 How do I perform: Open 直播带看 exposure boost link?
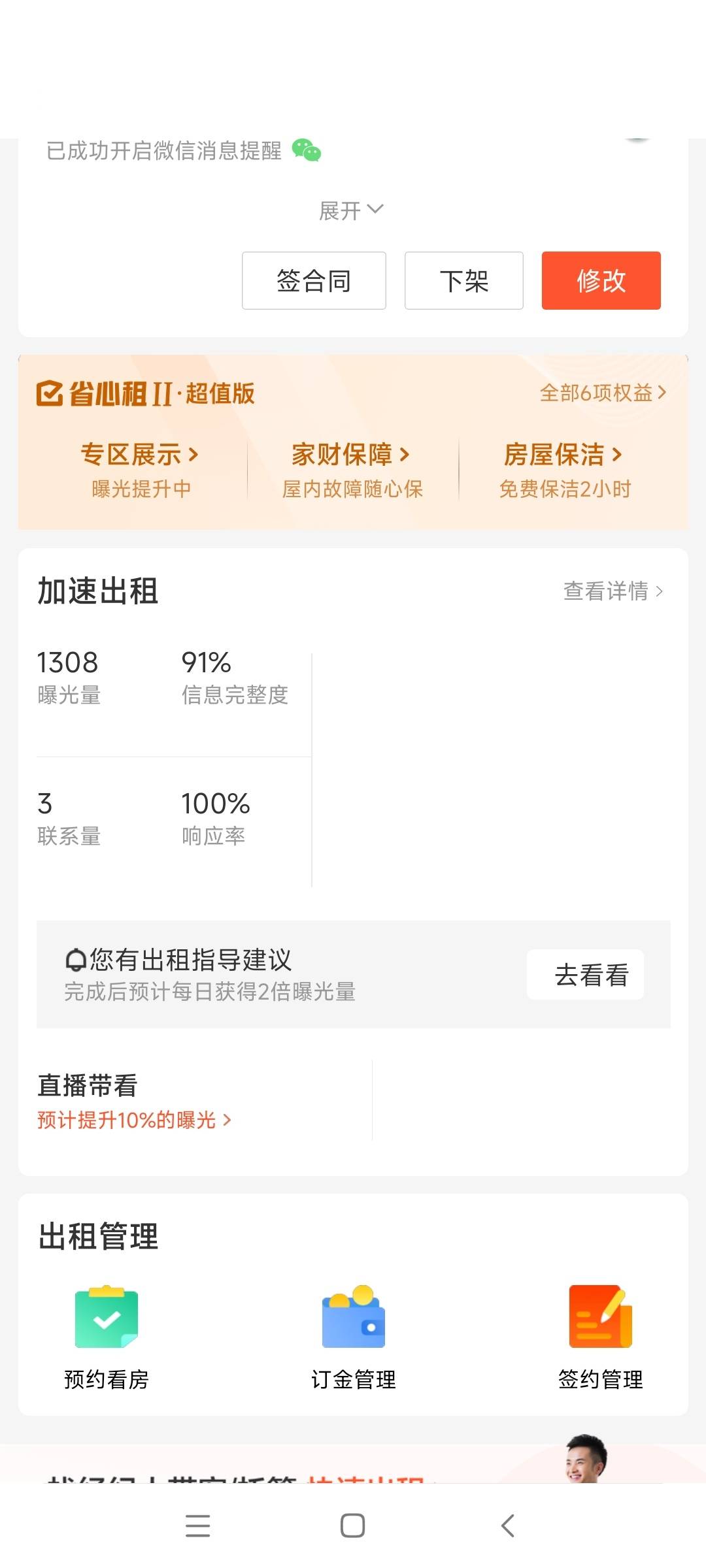(134, 1120)
